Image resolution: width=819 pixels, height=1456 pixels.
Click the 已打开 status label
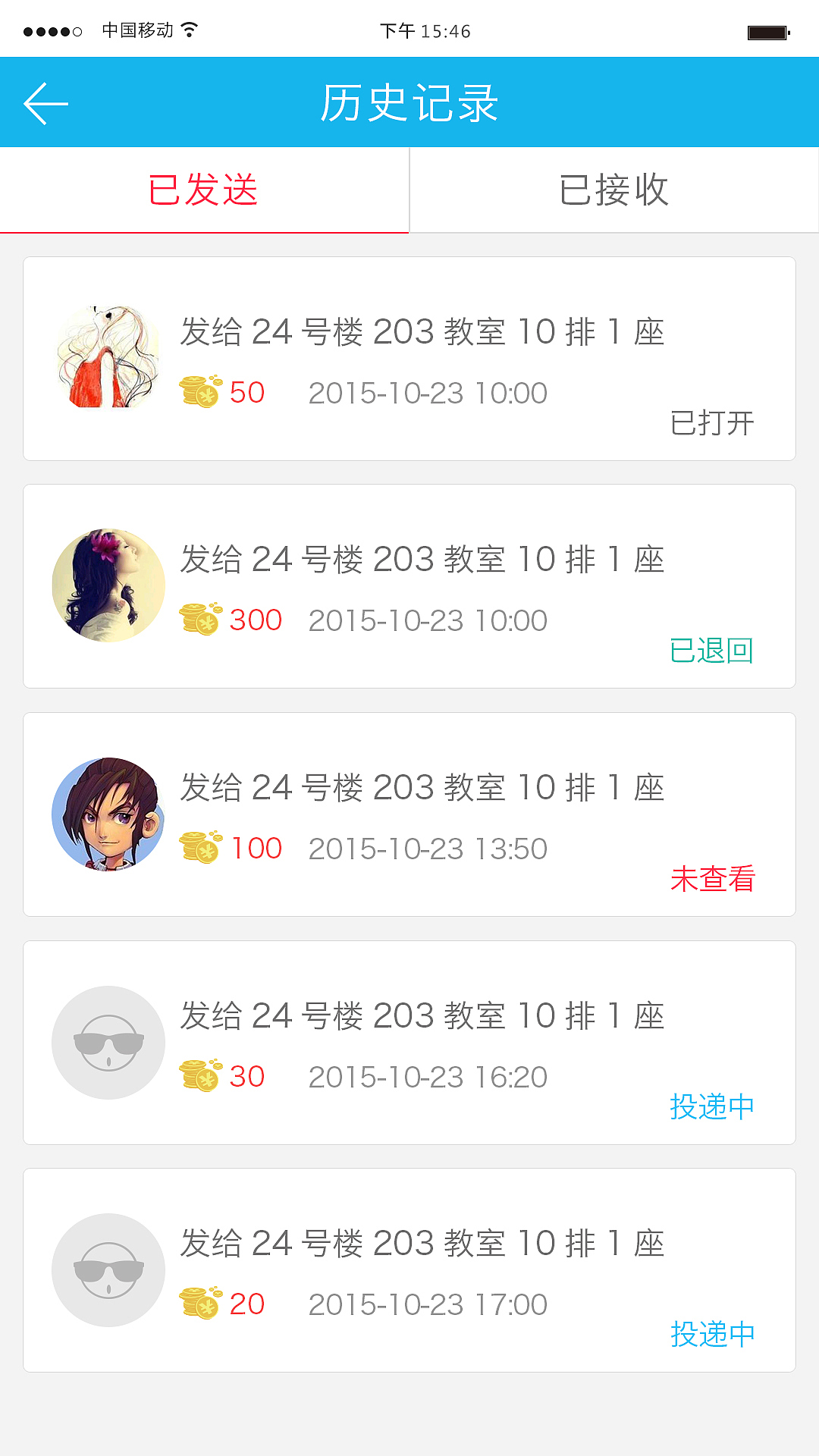(x=713, y=423)
